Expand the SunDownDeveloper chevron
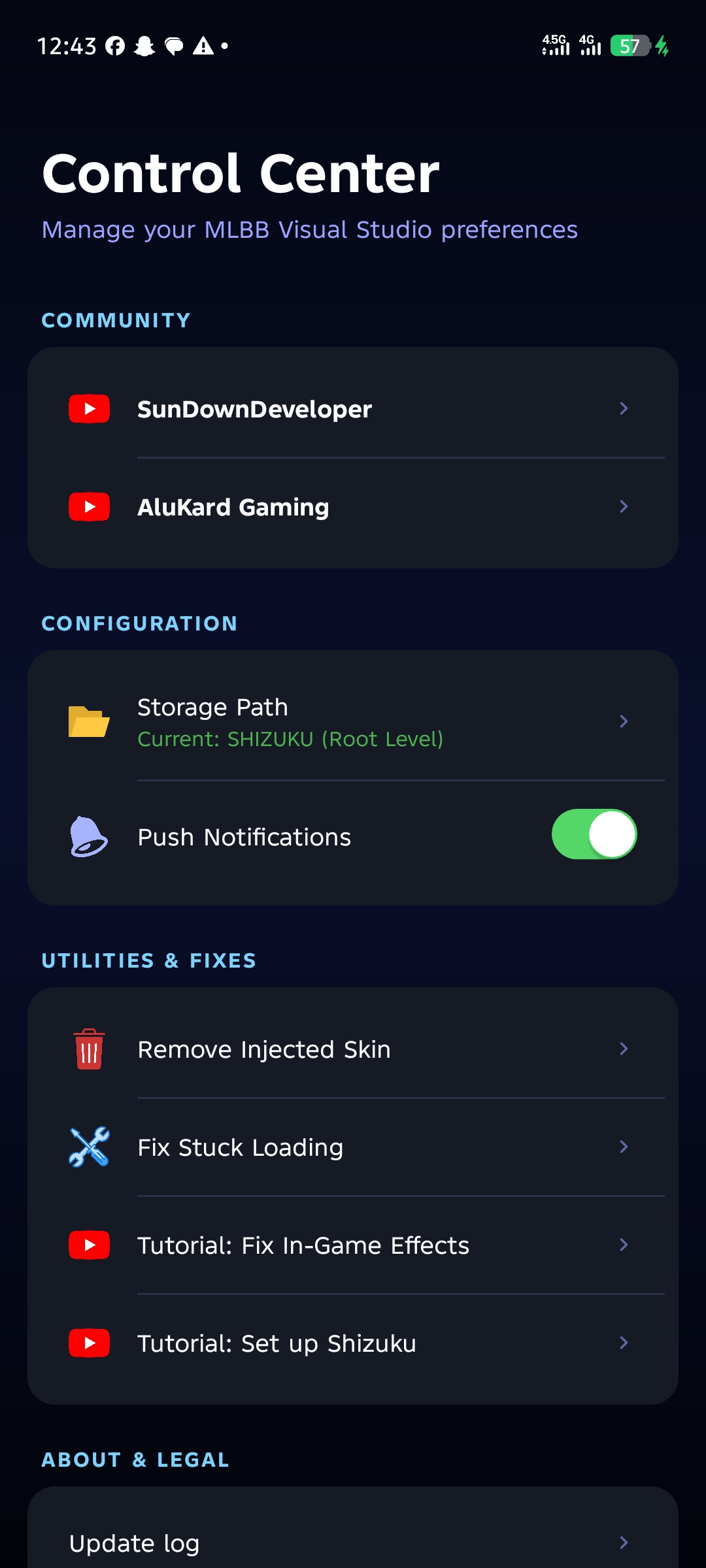Viewport: 706px width, 1568px height. tap(624, 408)
